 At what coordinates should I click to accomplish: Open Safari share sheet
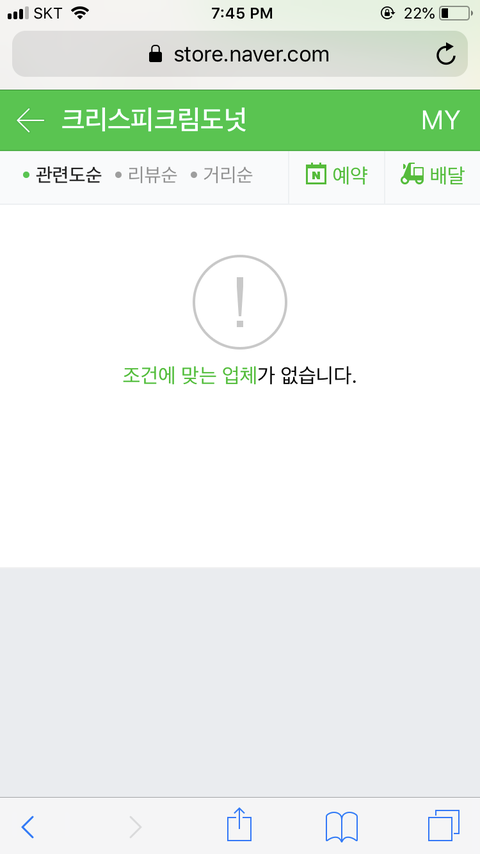(x=239, y=825)
